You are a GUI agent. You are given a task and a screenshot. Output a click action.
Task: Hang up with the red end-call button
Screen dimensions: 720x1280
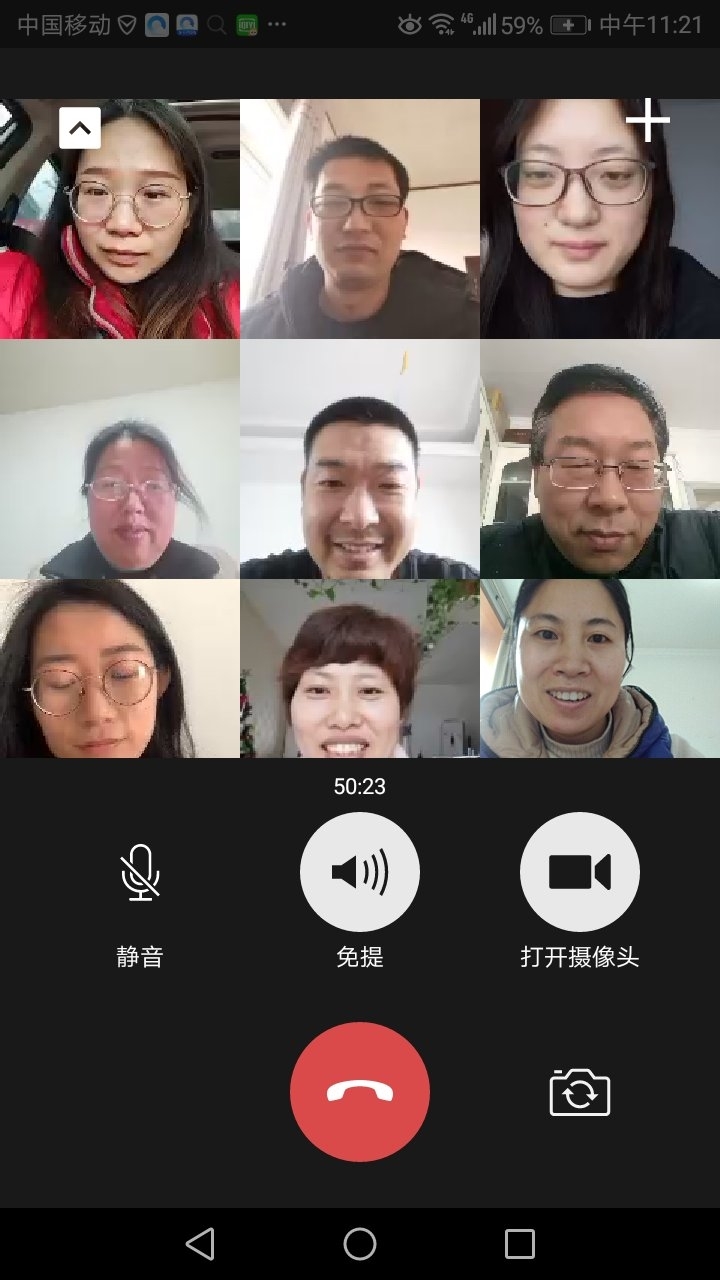[x=360, y=1092]
